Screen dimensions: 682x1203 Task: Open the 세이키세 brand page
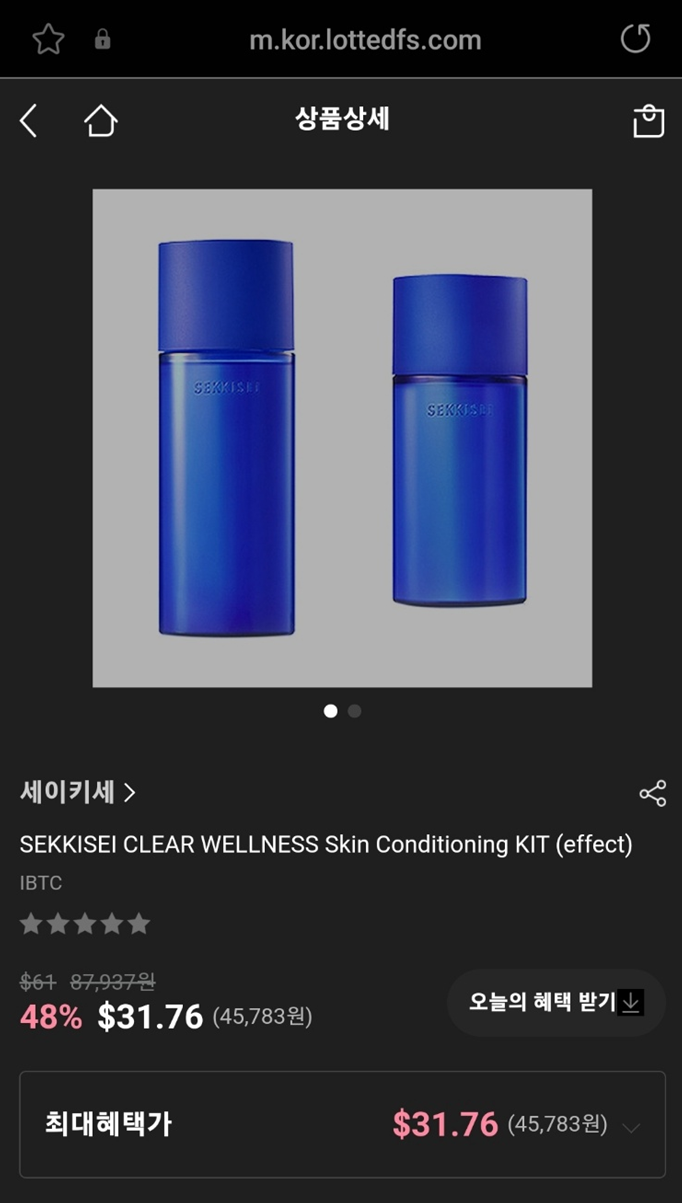[78, 793]
